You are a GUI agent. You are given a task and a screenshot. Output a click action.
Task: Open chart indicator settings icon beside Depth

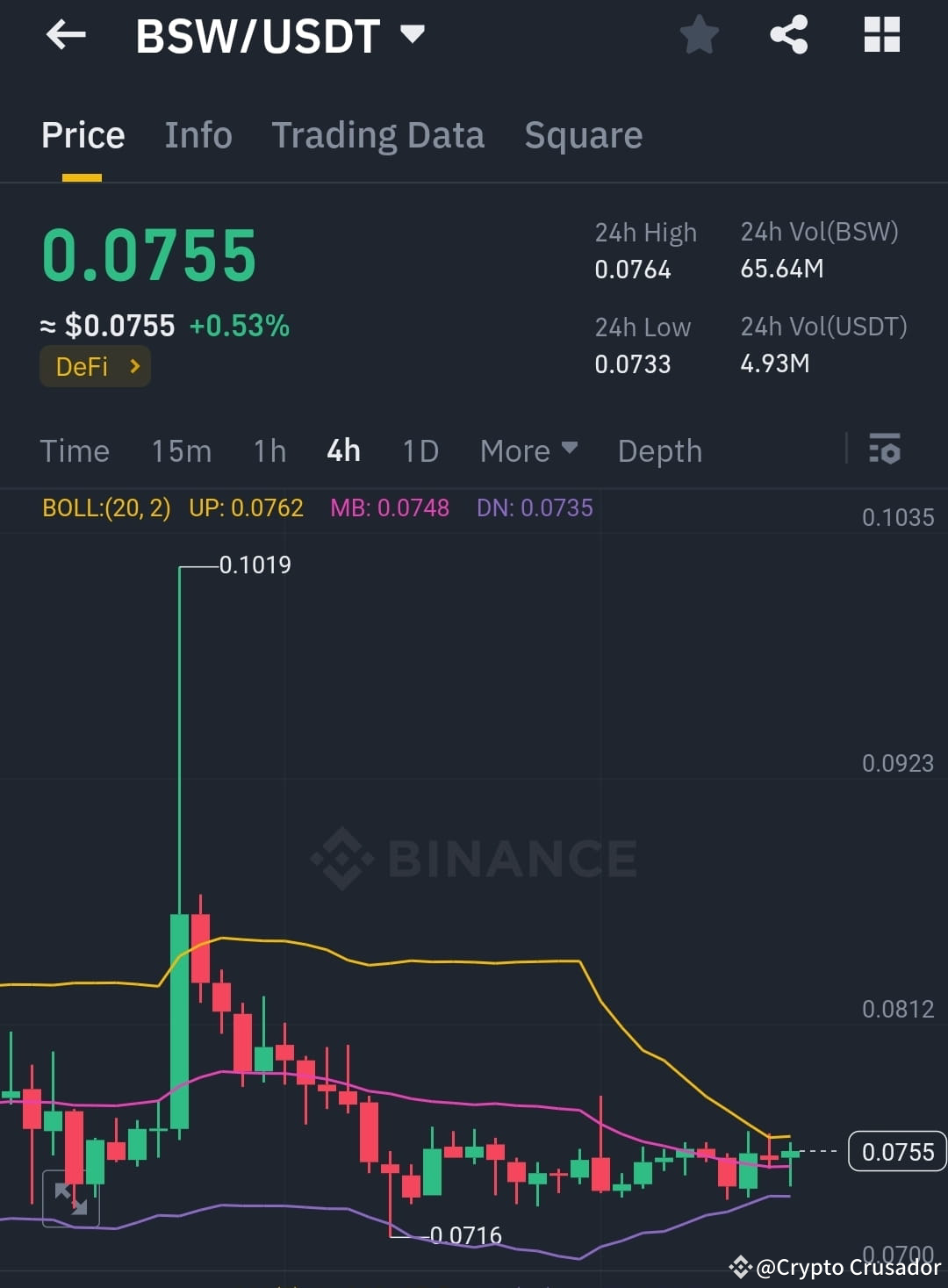pyautogui.click(x=885, y=450)
